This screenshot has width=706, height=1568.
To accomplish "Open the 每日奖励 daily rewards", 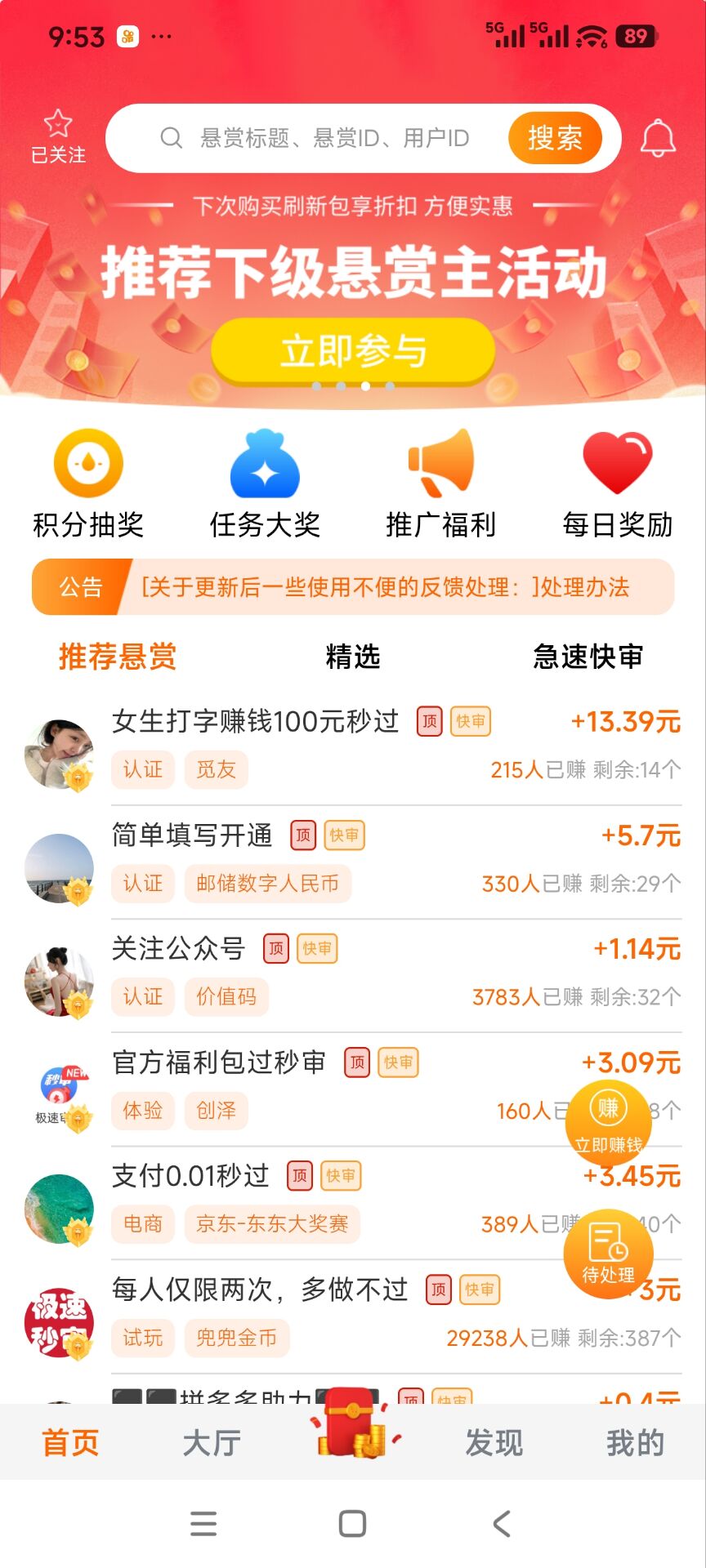I will 619,482.
